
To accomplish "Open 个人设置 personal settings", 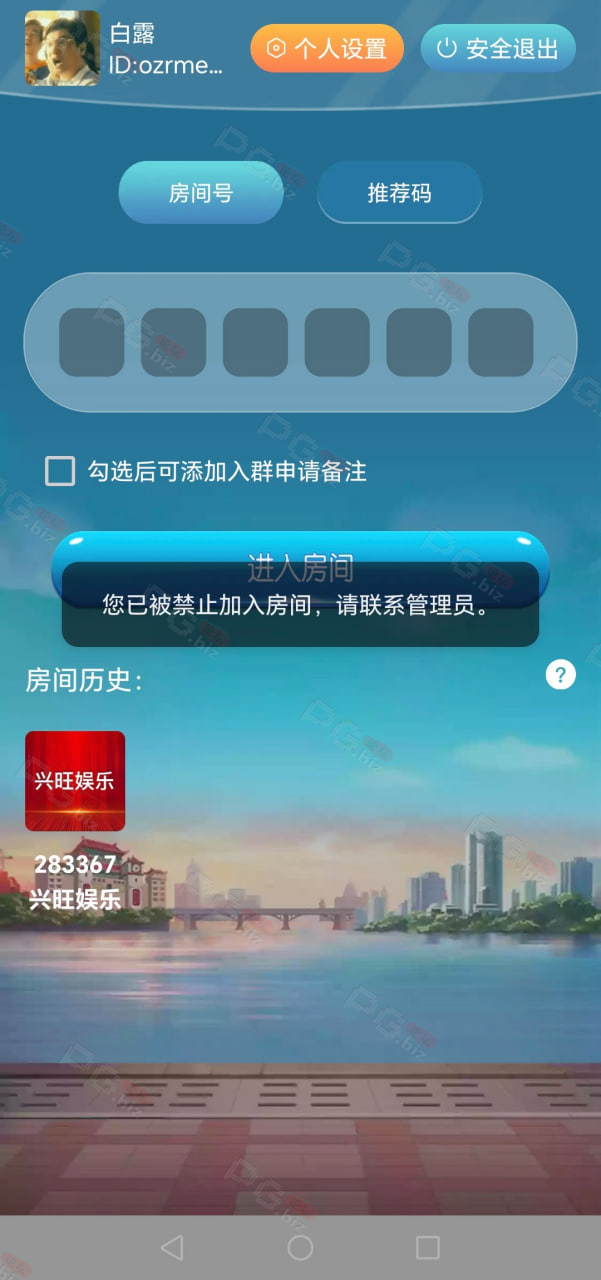I will 326,48.
